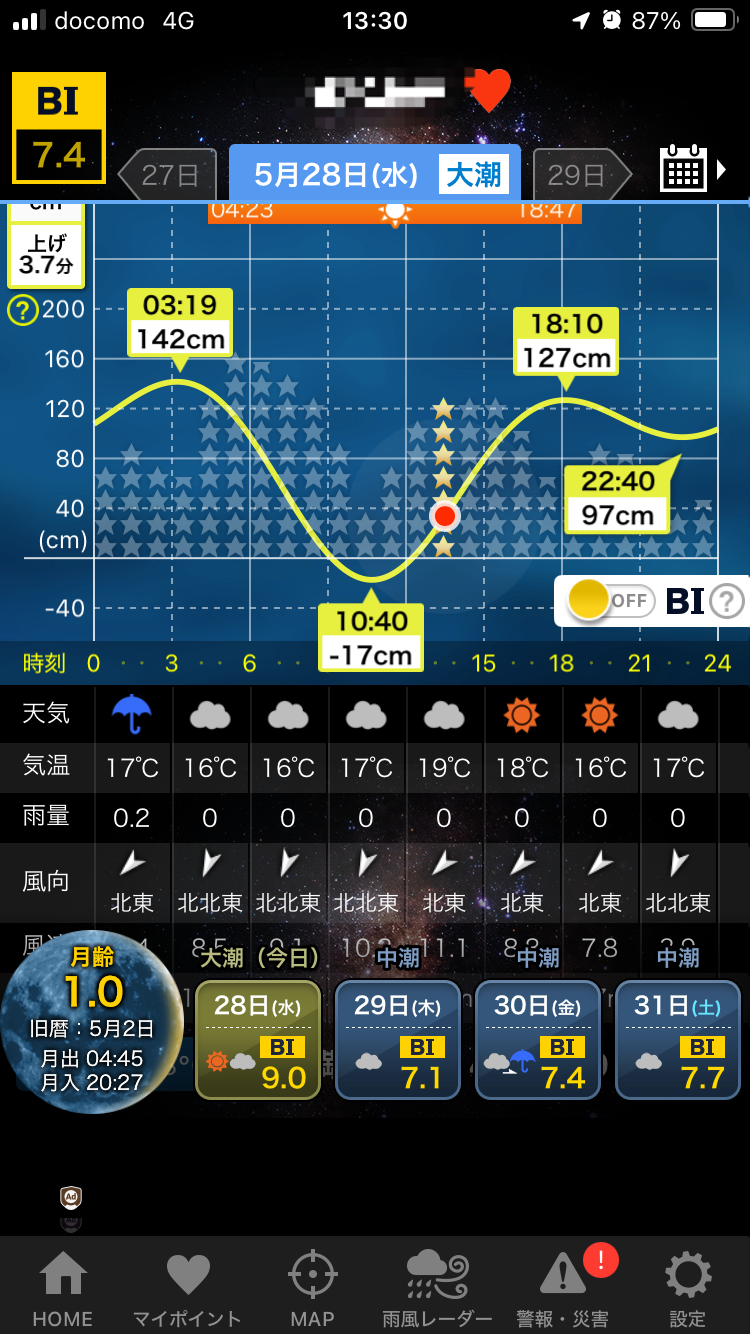This screenshot has width=750, height=1334.
Task: Open the マイポイント tab
Action: [x=187, y=1290]
